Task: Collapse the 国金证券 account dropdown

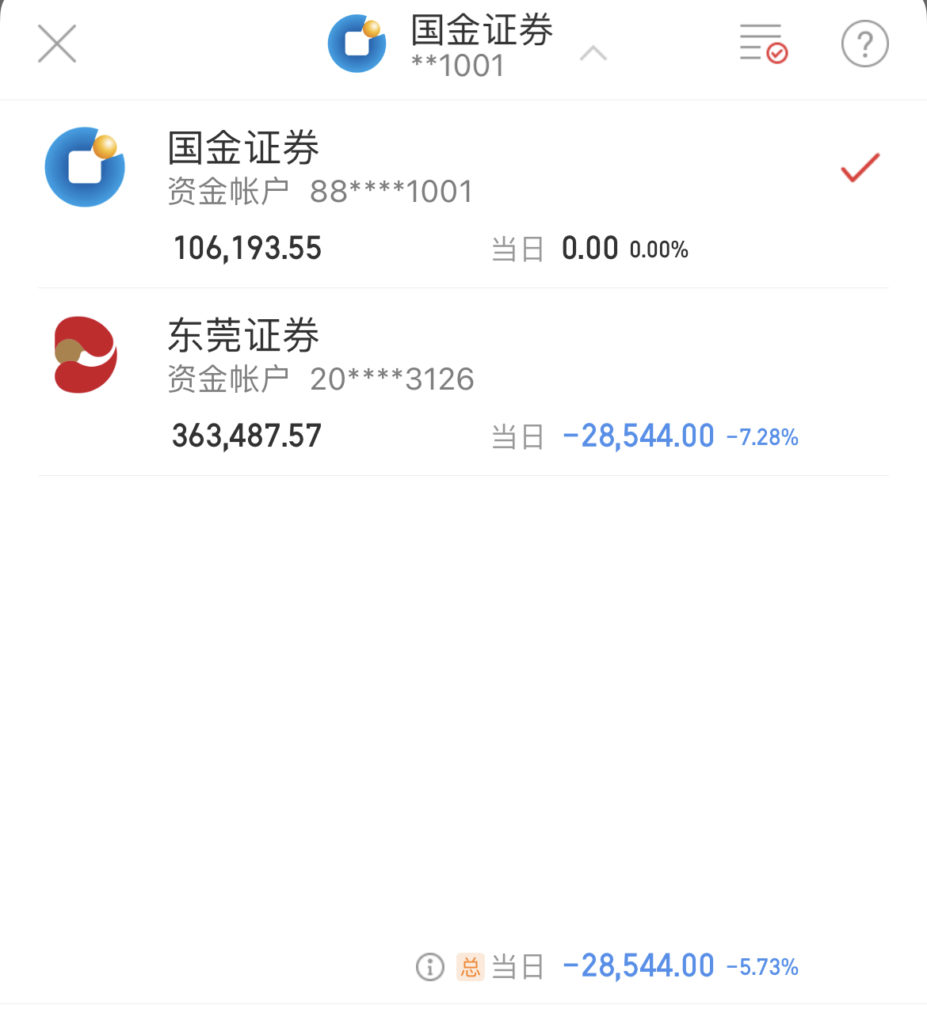Action: 593,53
